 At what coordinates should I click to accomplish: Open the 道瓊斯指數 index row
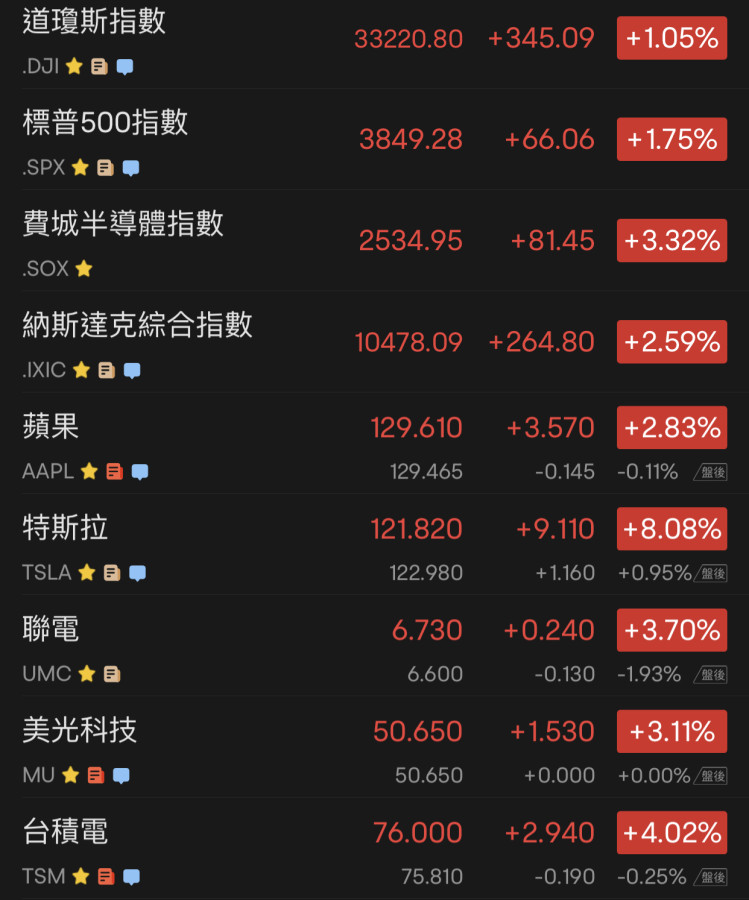point(95,22)
